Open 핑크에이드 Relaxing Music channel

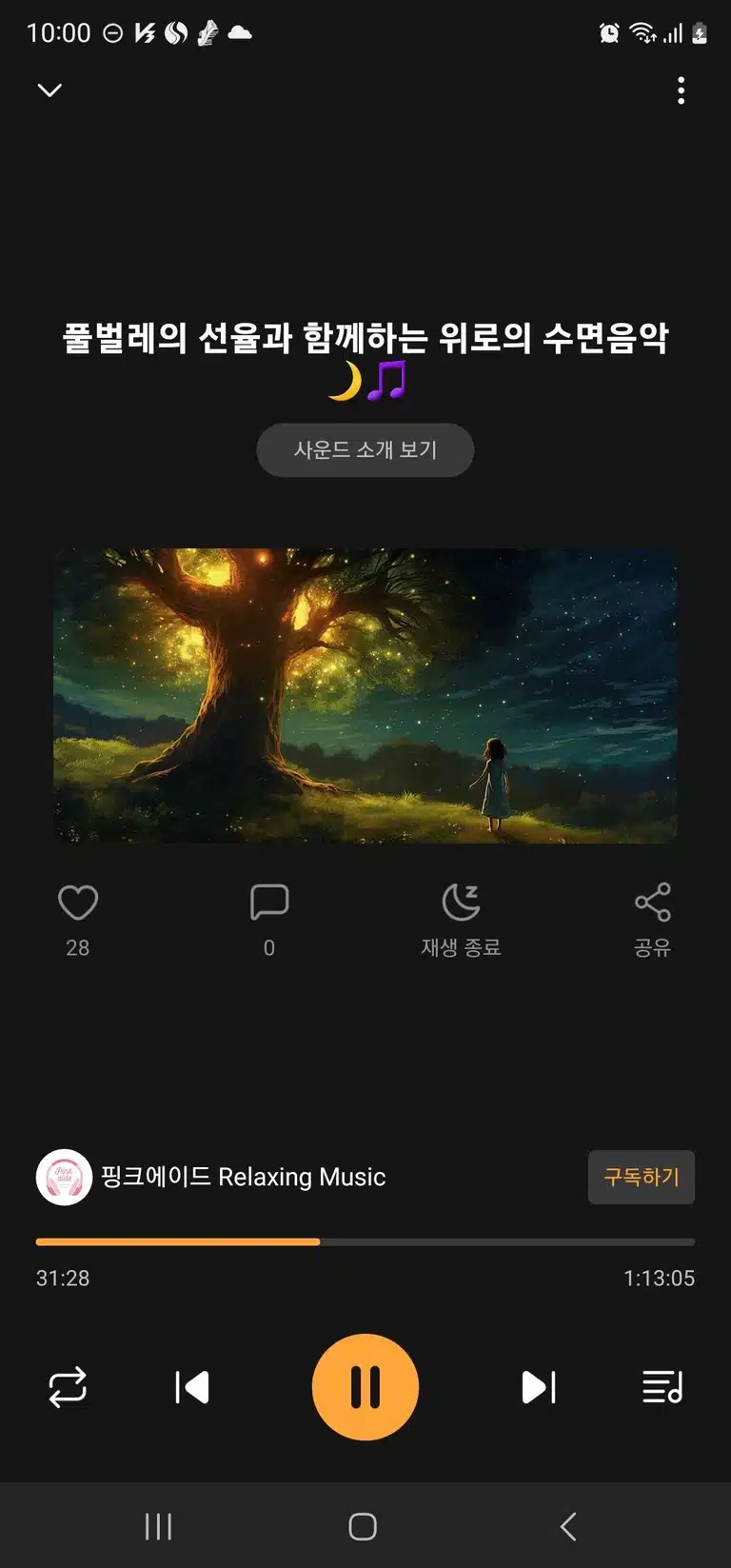[211, 1178]
